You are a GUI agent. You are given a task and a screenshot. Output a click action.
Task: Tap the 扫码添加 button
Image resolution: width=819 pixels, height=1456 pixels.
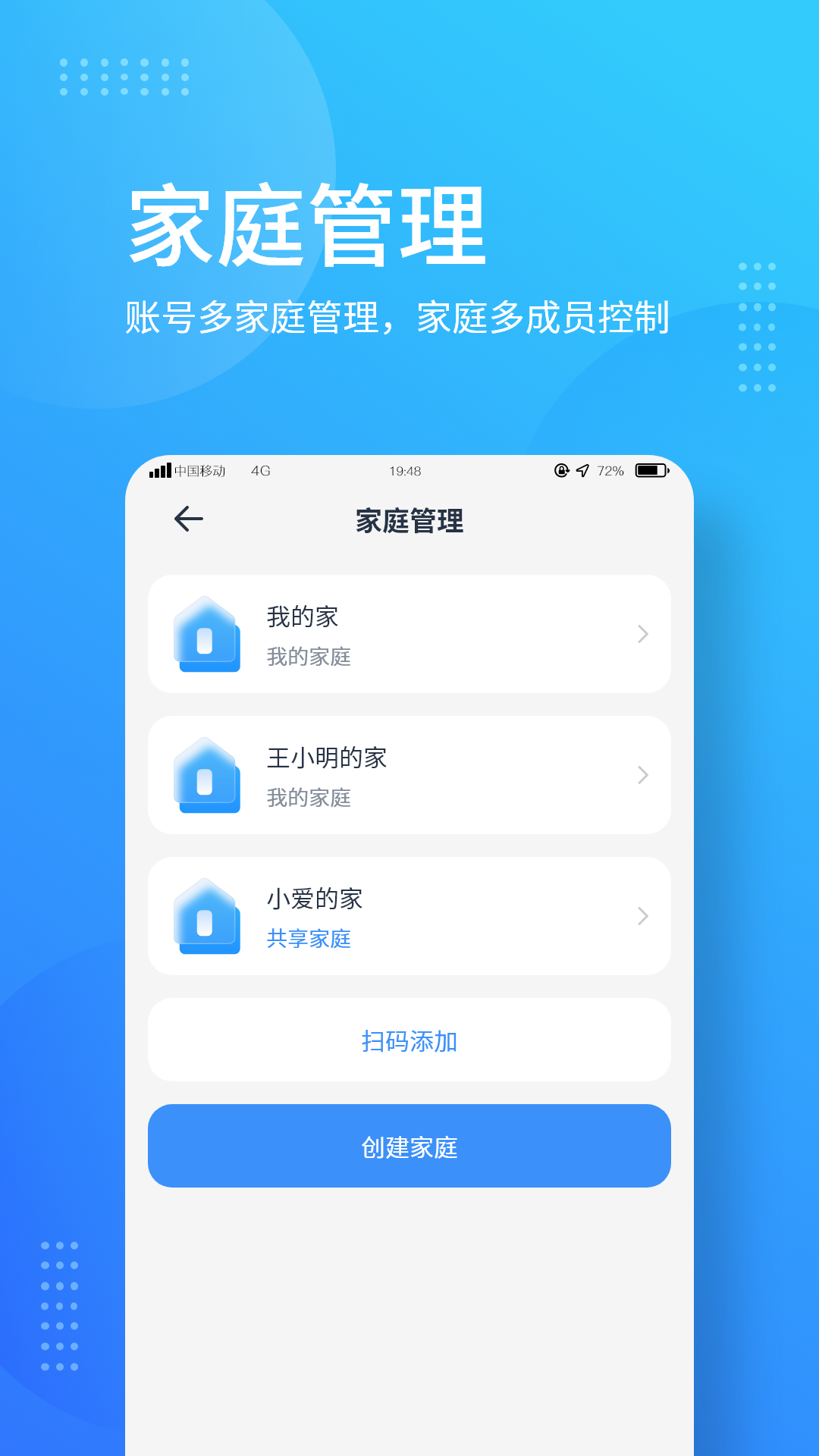(x=409, y=1040)
